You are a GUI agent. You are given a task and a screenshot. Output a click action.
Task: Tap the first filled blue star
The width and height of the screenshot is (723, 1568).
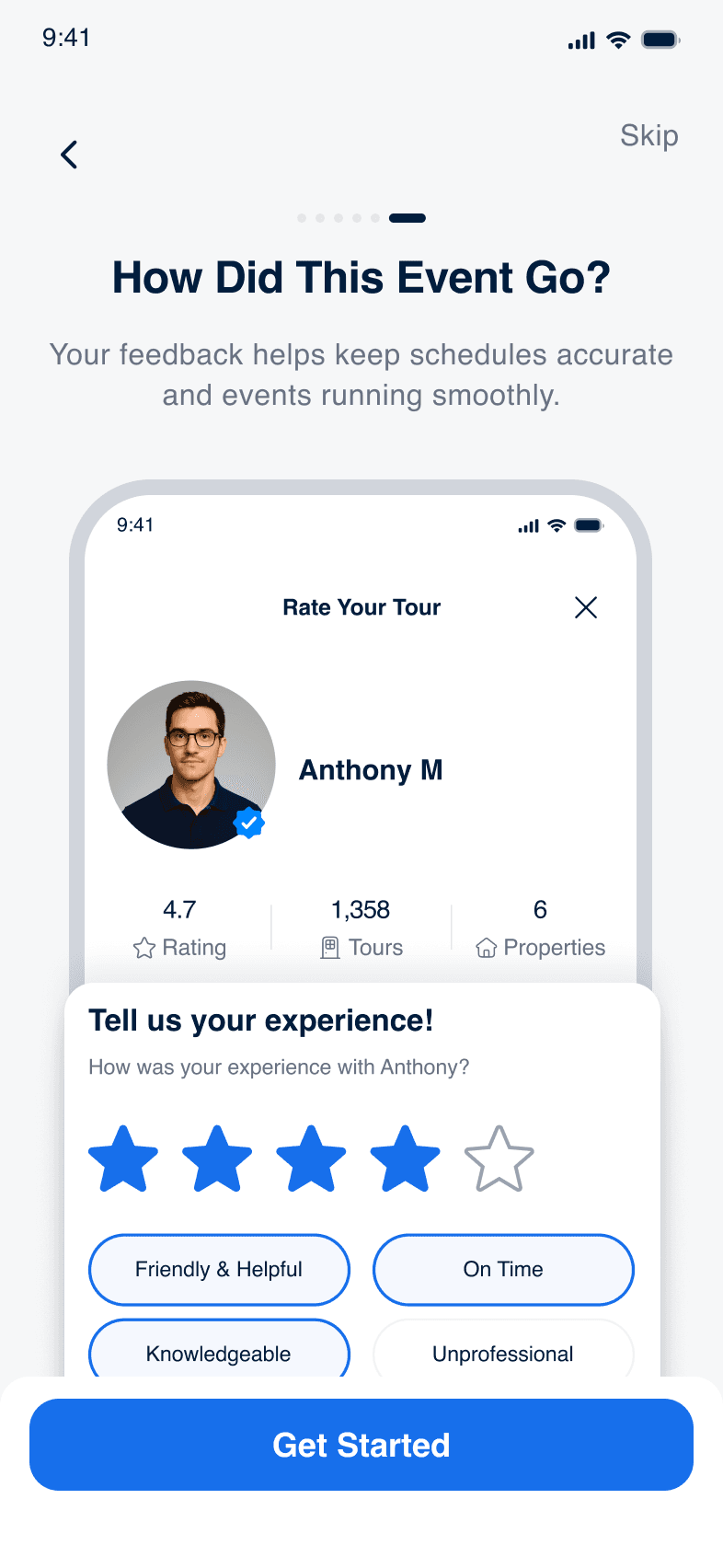click(123, 1158)
